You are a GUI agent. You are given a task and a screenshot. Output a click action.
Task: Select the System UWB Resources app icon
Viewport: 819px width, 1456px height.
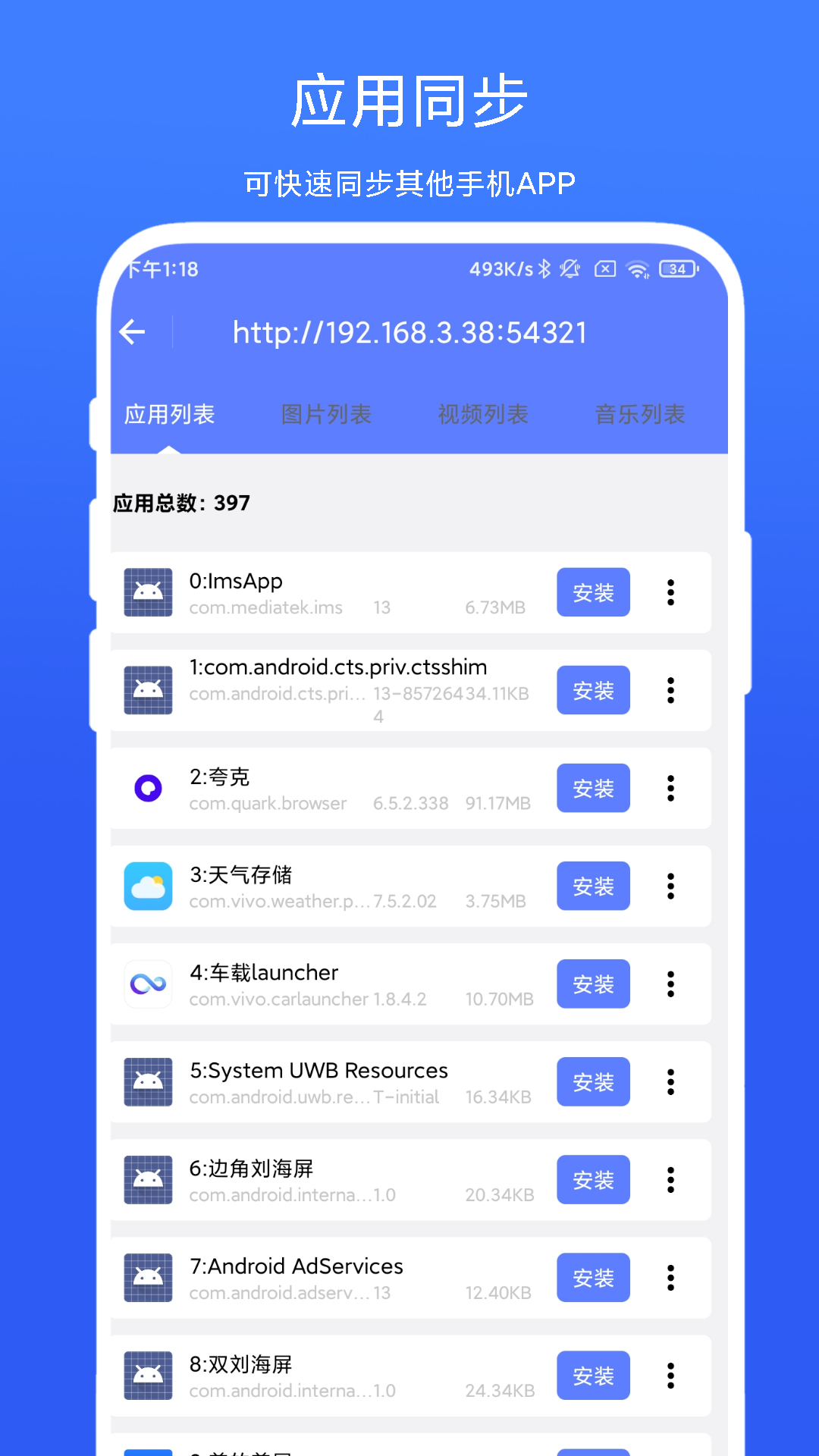point(148,1082)
